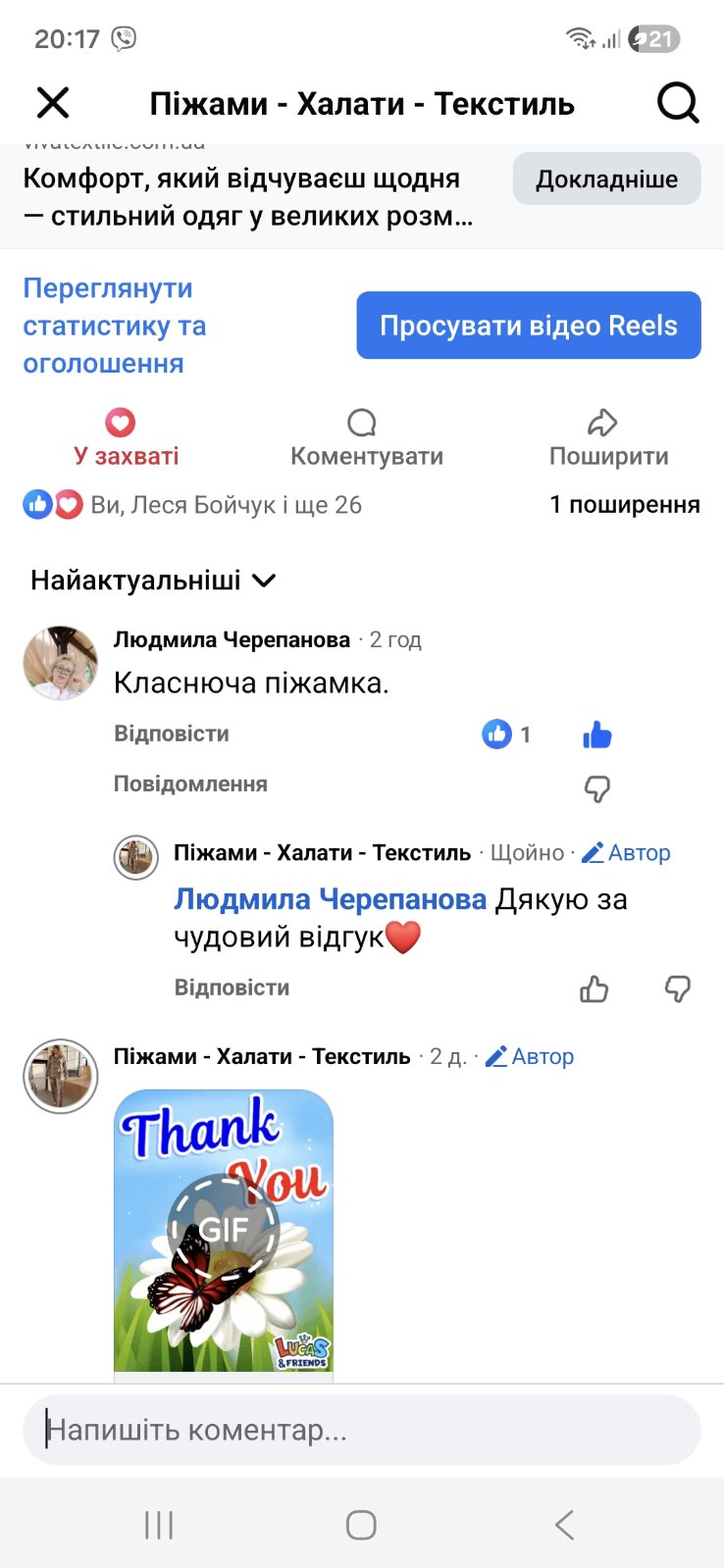Tap Відповісти under the Дякую reply

[x=232, y=987]
